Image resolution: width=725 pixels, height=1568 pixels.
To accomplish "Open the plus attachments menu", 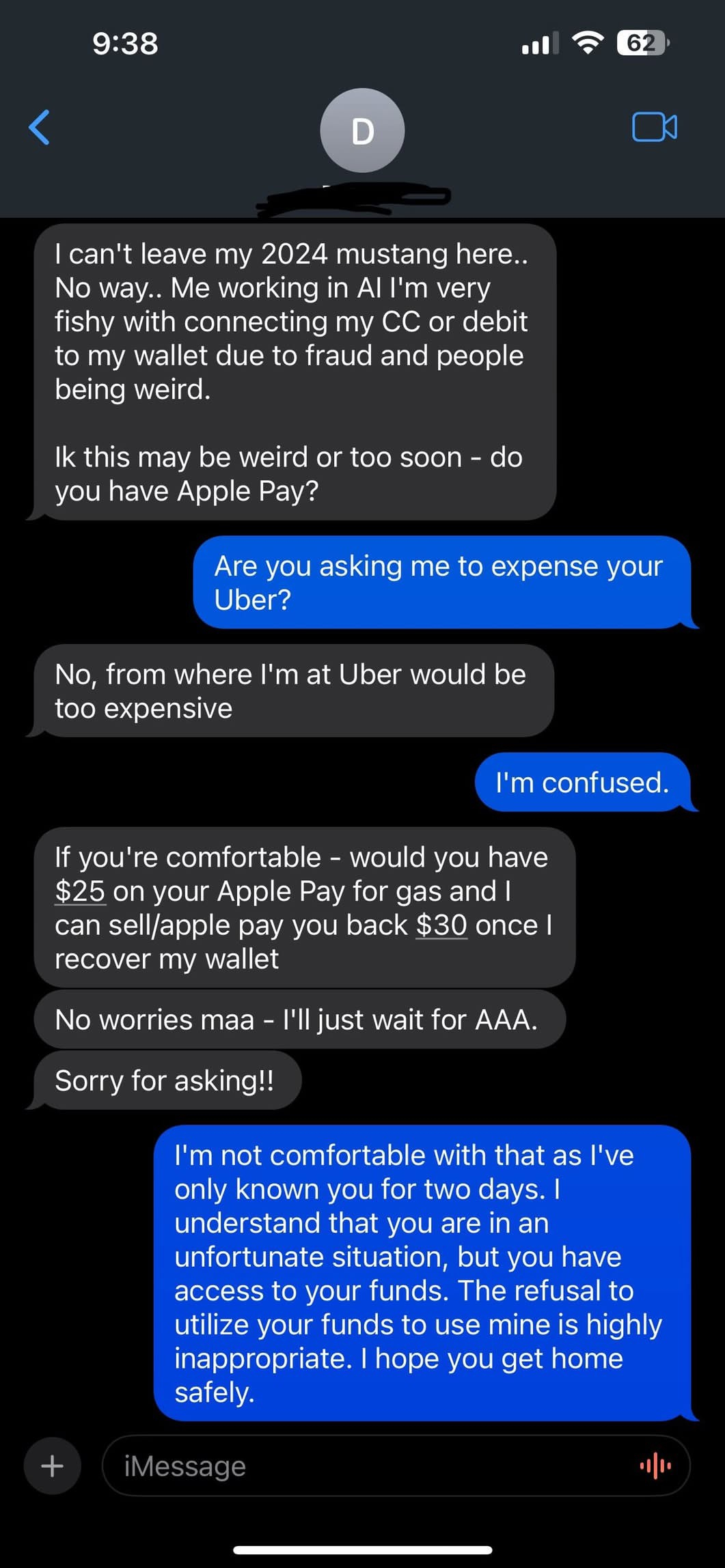I will [x=53, y=1466].
